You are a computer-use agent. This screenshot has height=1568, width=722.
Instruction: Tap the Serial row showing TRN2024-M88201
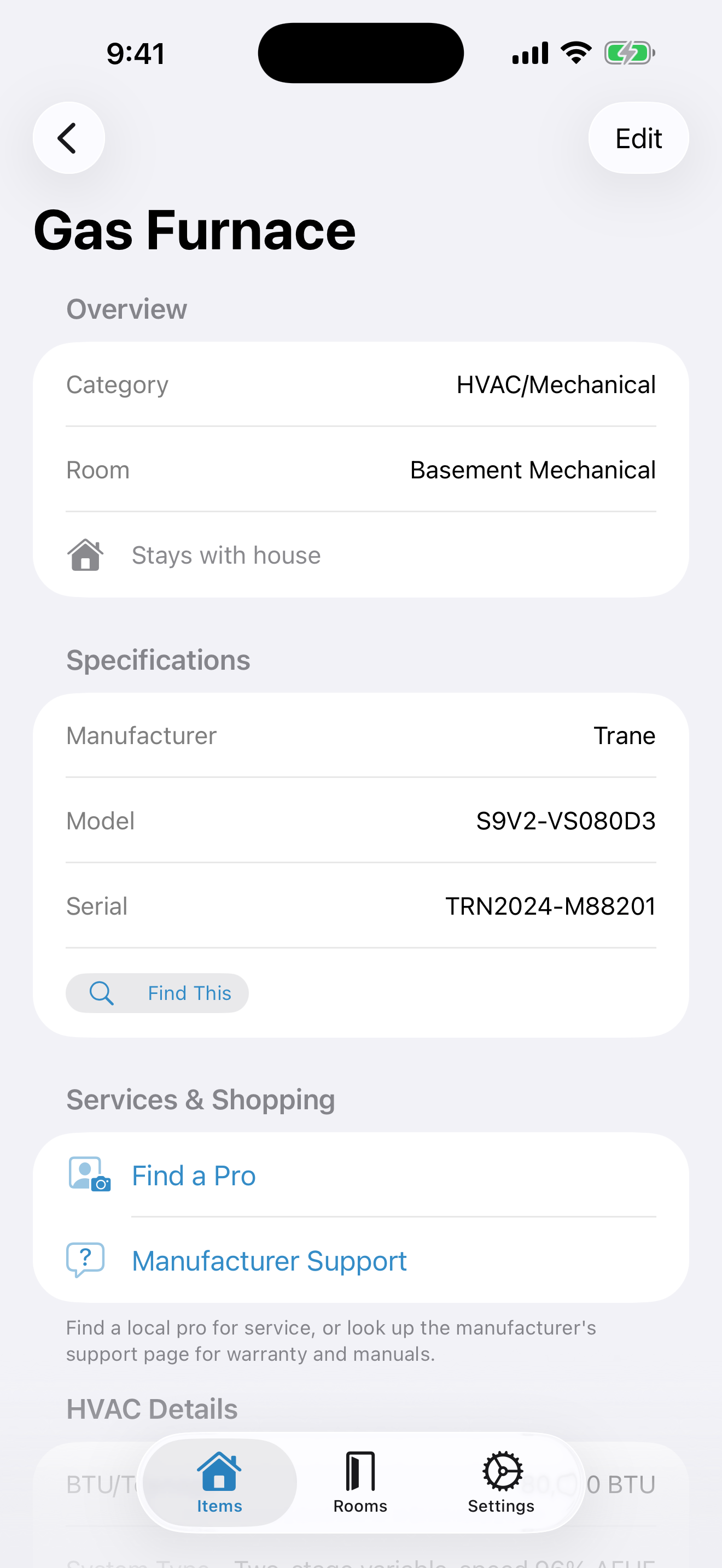[x=361, y=905]
